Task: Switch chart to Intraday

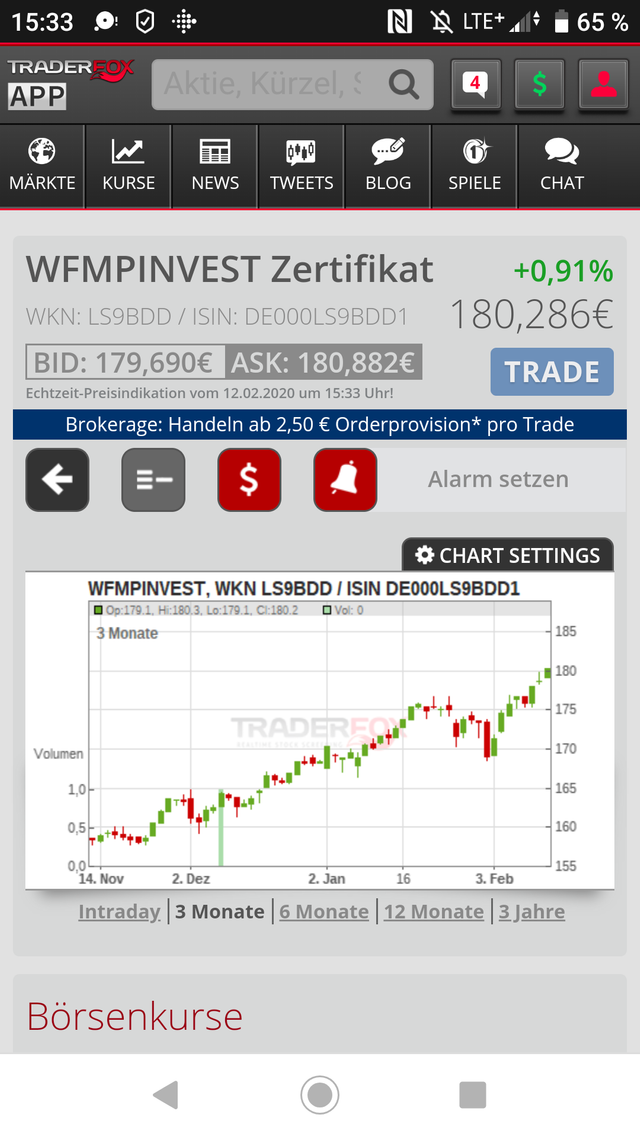Action: click(x=119, y=912)
